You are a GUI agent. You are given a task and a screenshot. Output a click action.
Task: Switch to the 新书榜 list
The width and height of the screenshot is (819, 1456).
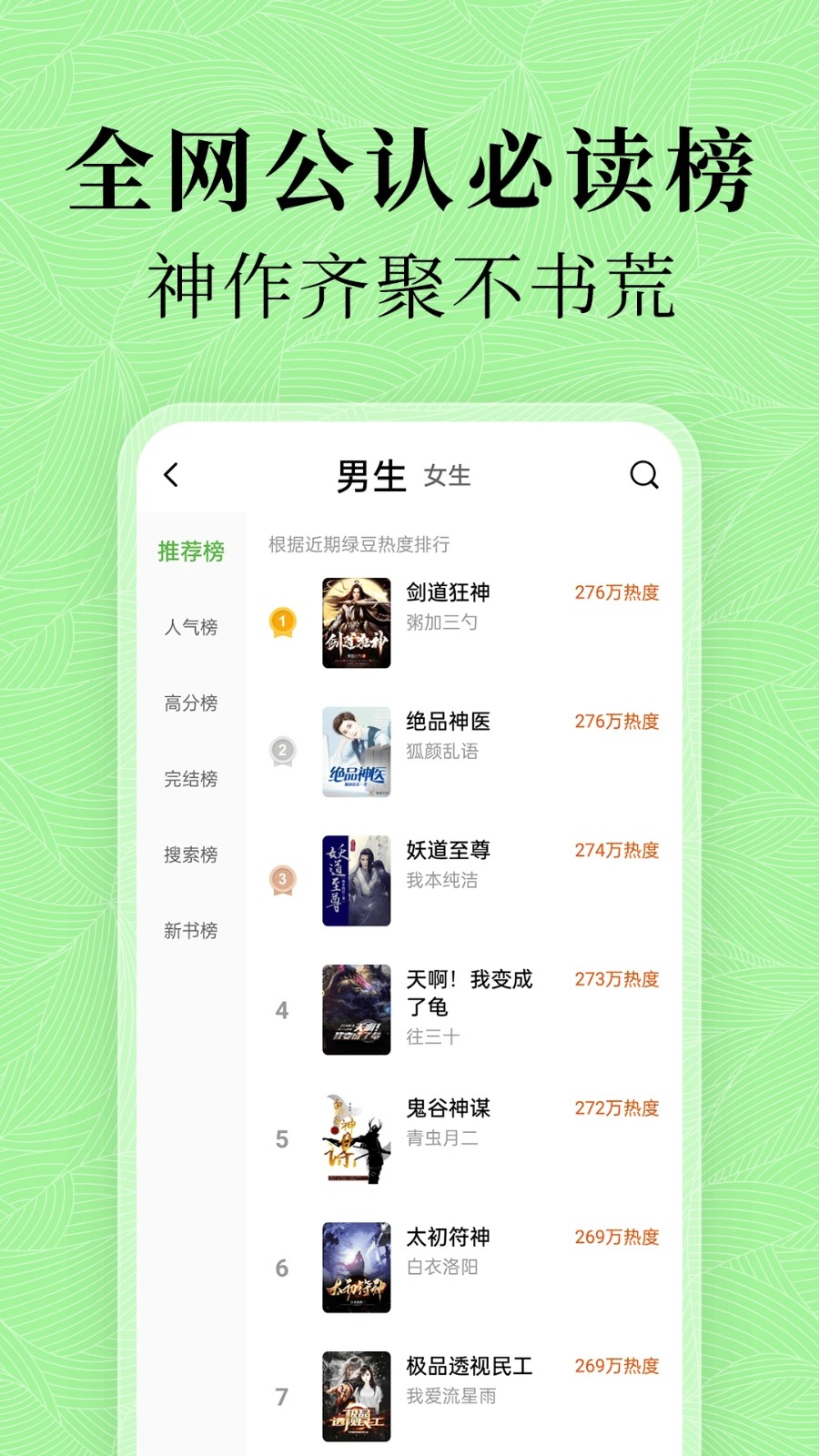190,931
